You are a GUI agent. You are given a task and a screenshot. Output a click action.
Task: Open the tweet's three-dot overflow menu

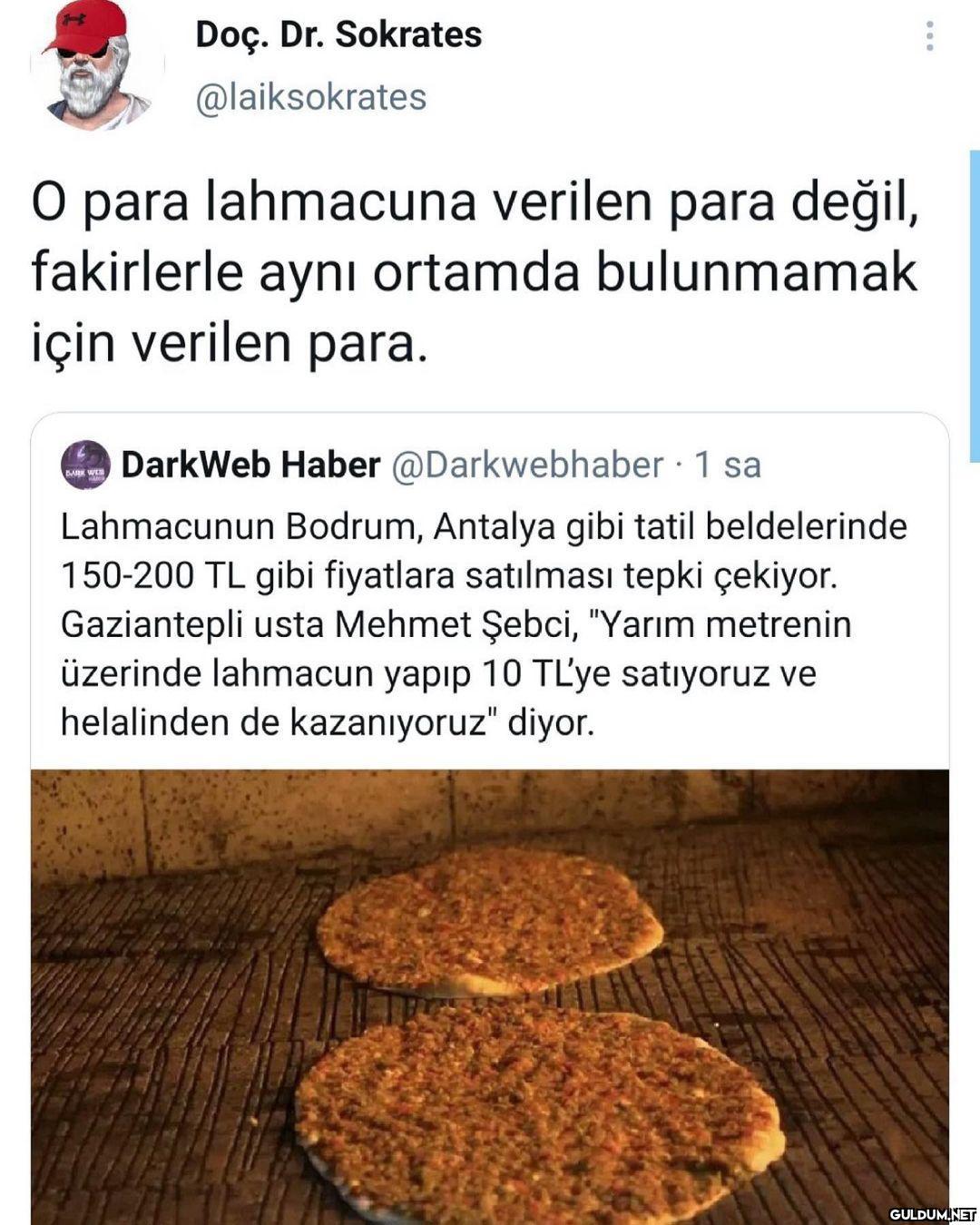point(929,35)
